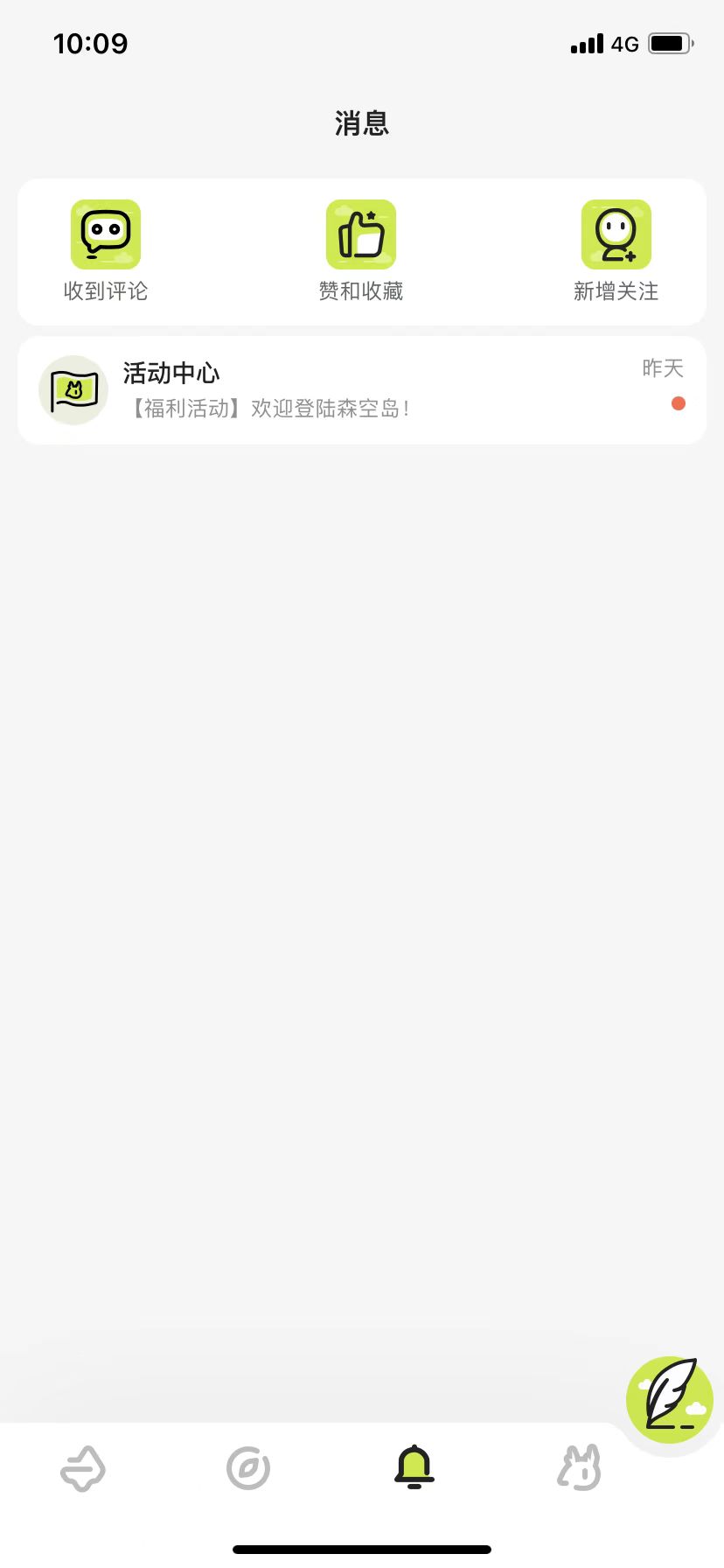The image size is (724, 1568).
Task: Tap the feather compose button
Action: pyautogui.click(x=670, y=1400)
